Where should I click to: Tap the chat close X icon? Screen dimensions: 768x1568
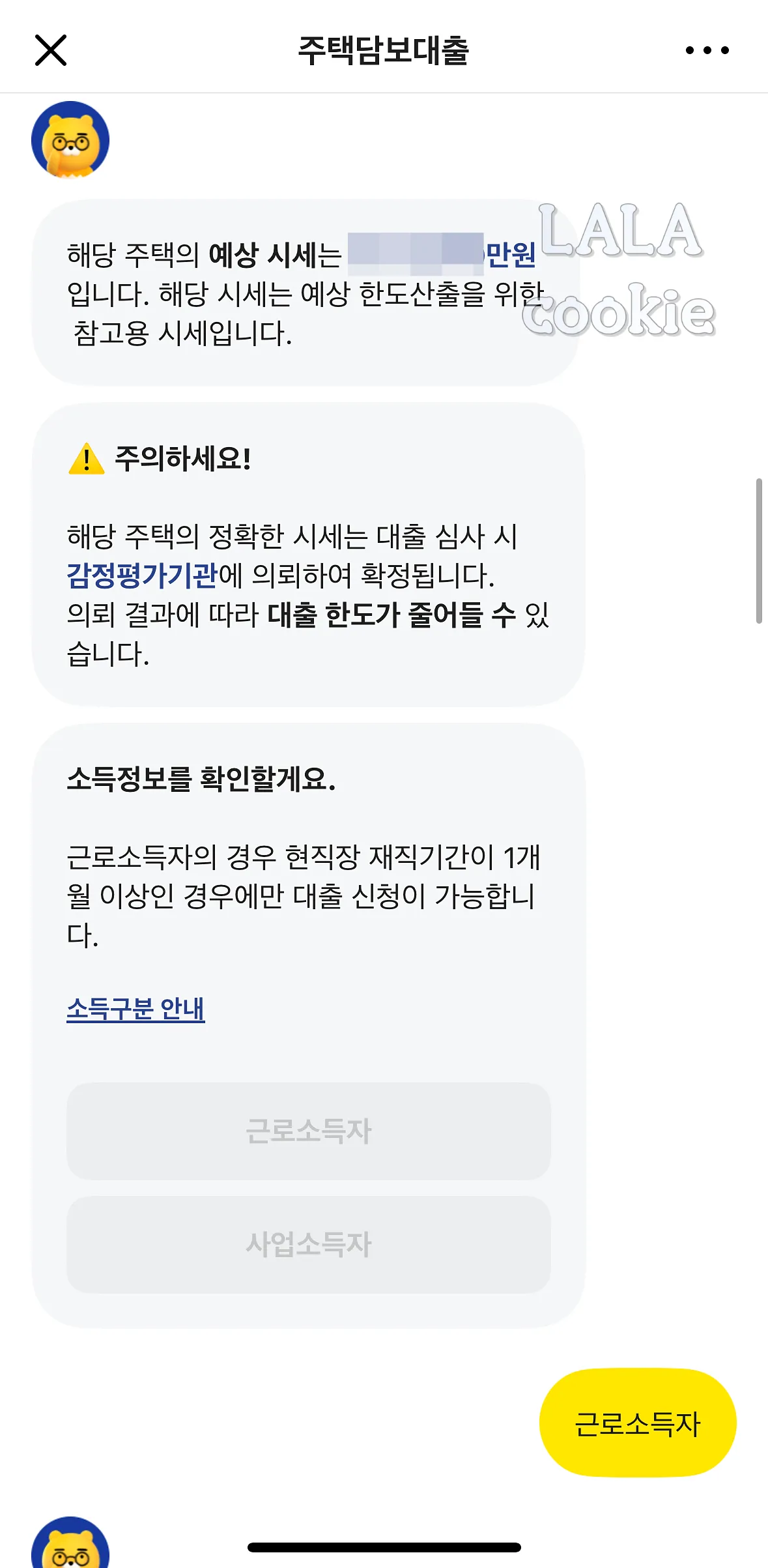[x=51, y=50]
